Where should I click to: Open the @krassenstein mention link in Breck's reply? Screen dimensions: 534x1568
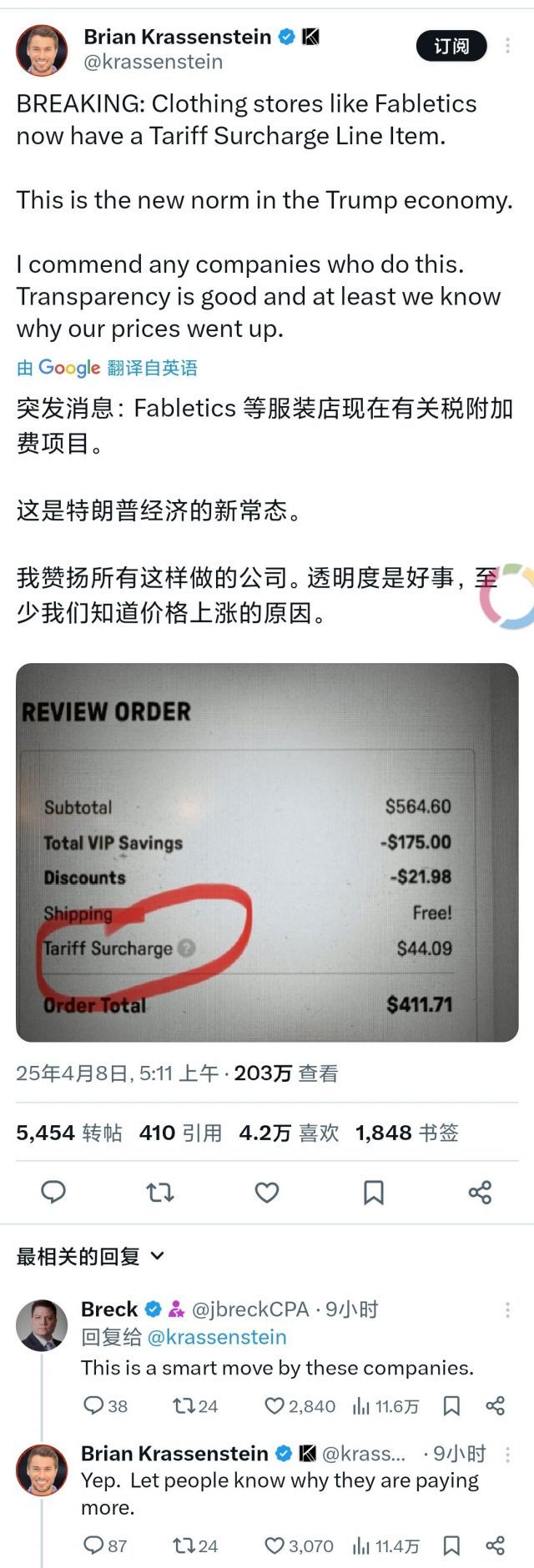(x=216, y=1337)
